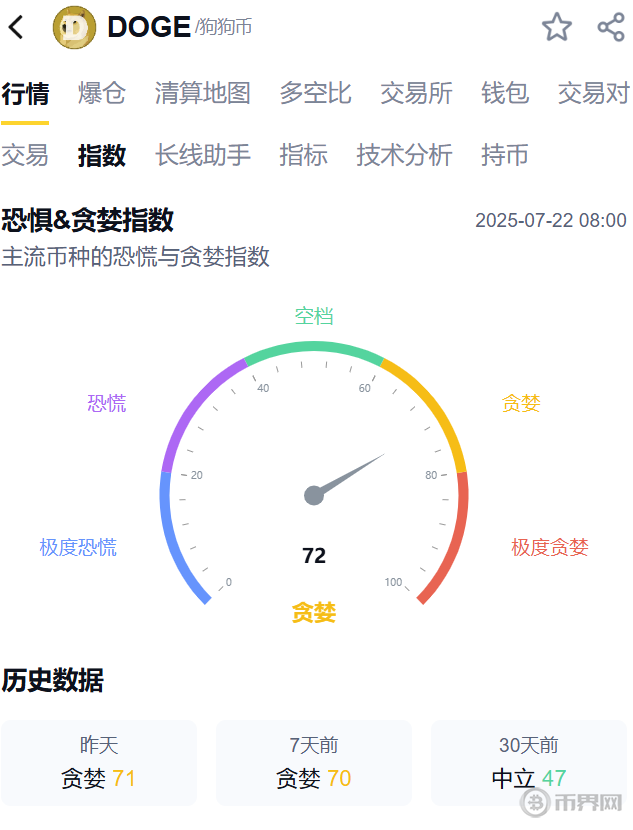Image resolution: width=633 pixels, height=830 pixels.
Task: Open the 清算地图 tab
Action: pyautogui.click(x=202, y=93)
